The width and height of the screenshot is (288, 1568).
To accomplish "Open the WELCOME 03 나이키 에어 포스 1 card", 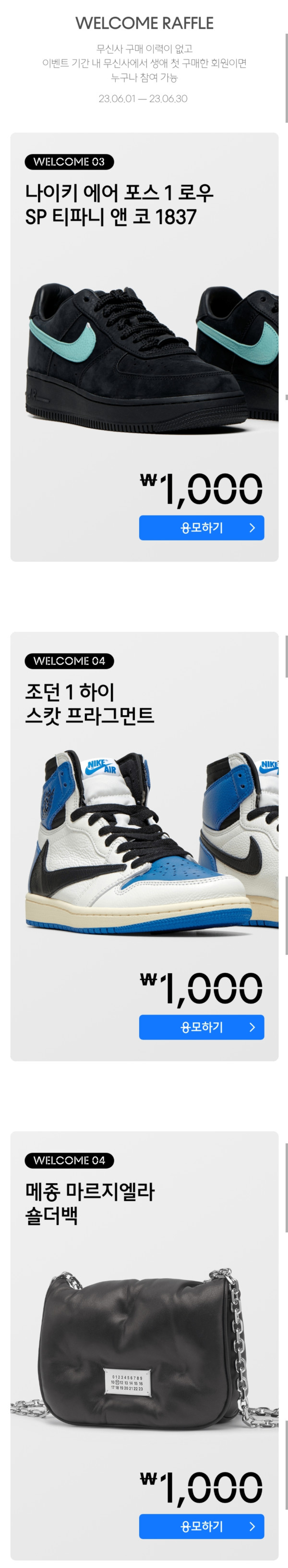I will [x=144, y=341].
